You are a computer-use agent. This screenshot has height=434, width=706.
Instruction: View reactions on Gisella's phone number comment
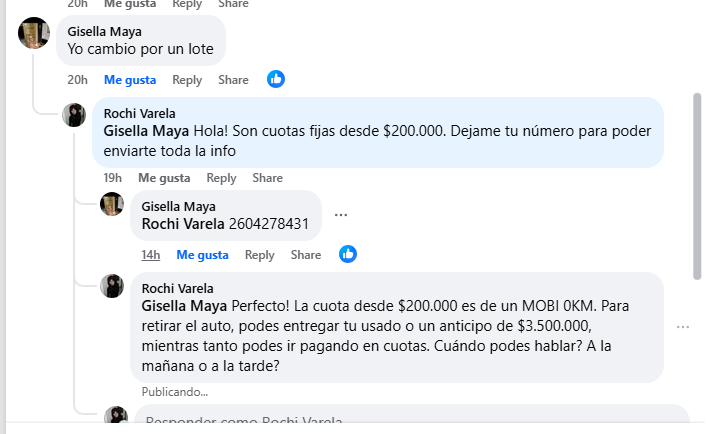[348, 254]
